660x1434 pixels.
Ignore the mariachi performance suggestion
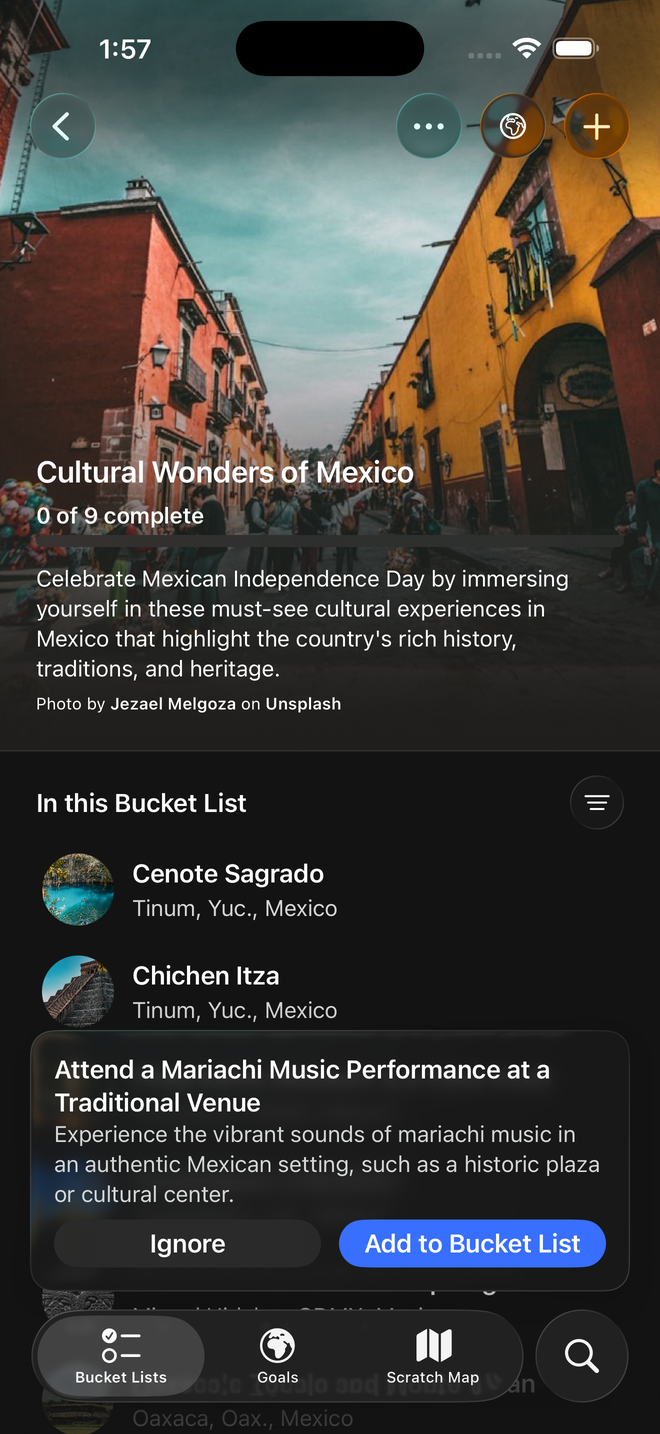click(x=187, y=1244)
